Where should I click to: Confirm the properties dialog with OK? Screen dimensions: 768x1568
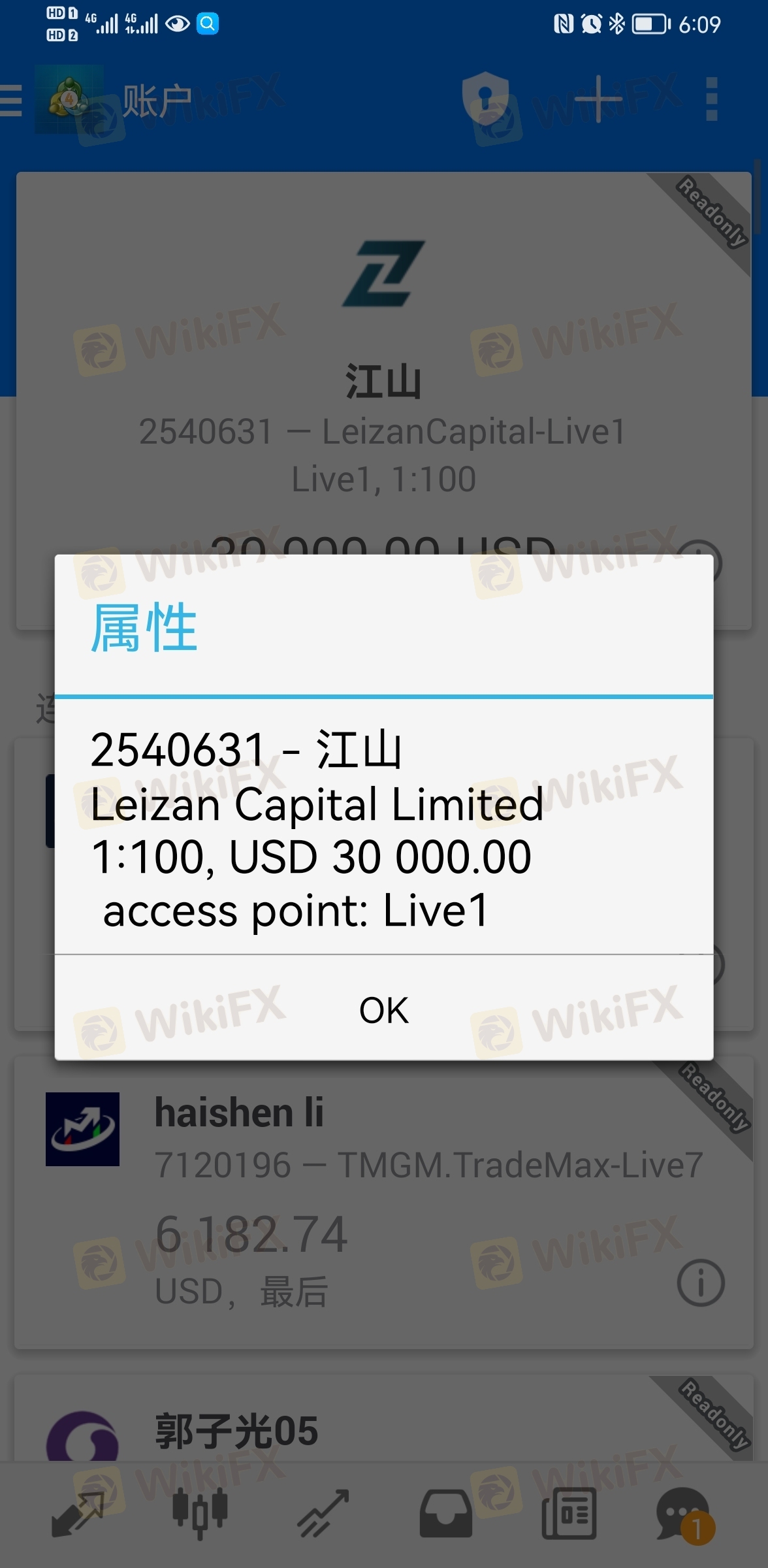[384, 1009]
